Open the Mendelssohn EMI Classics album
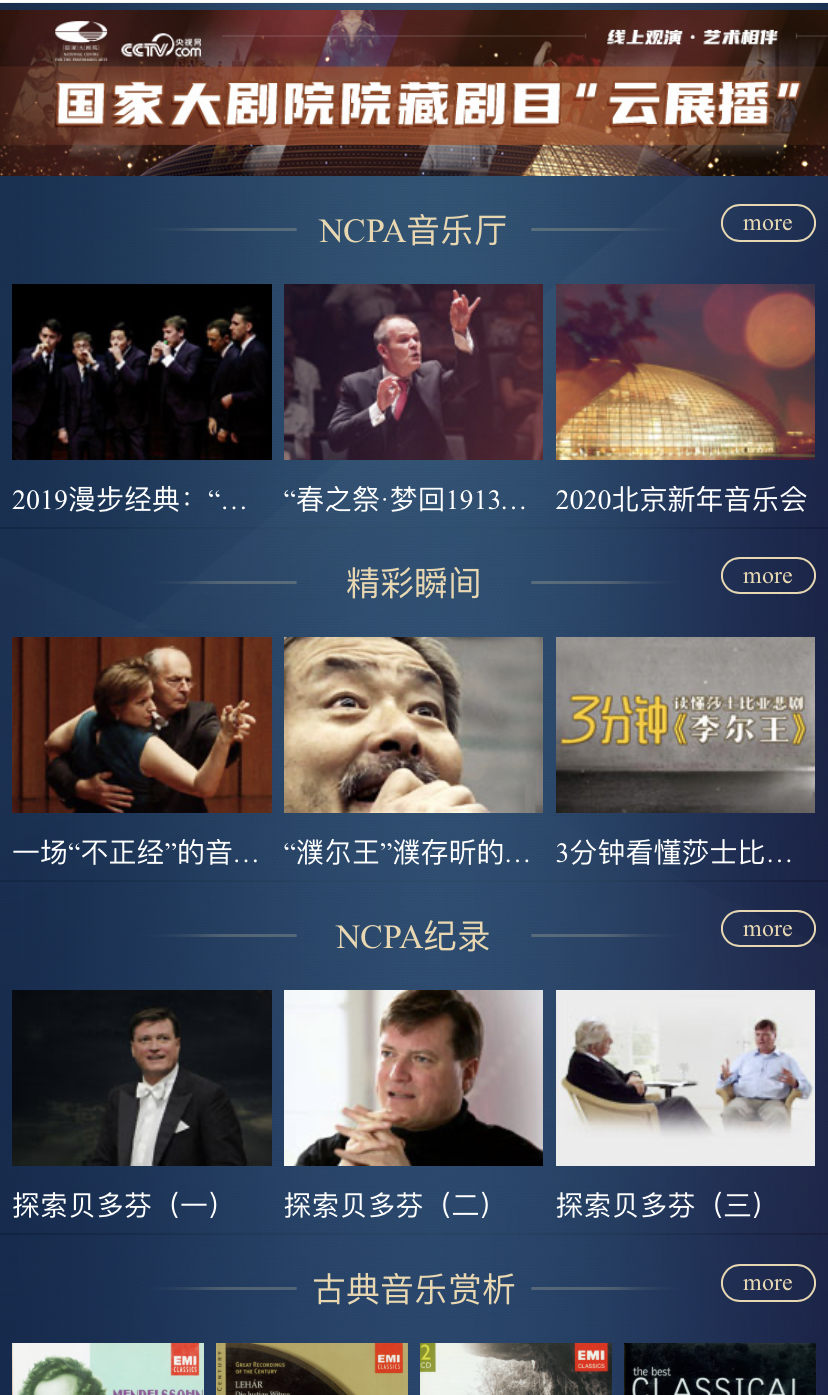828x1395 pixels. click(108, 1370)
